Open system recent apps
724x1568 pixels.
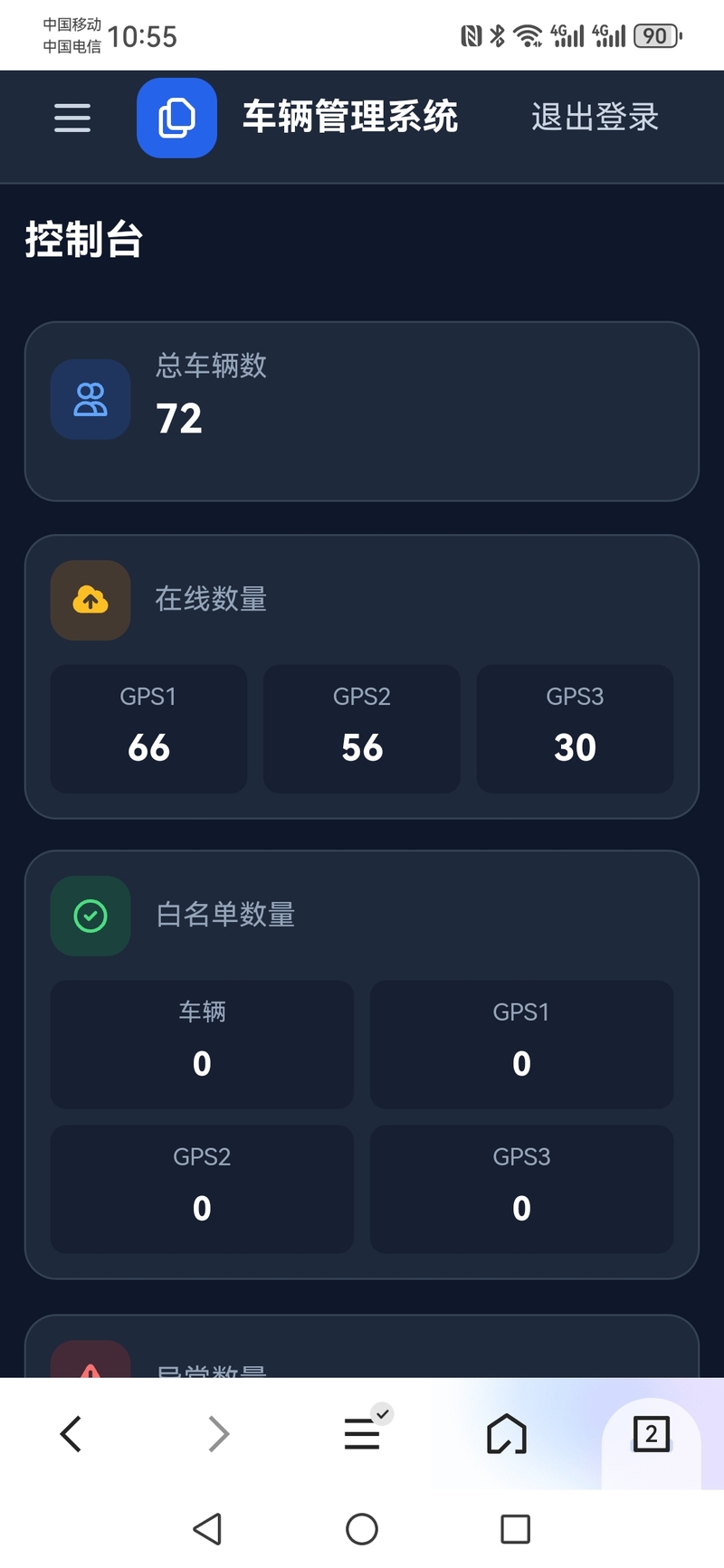[x=515, y=1529]
